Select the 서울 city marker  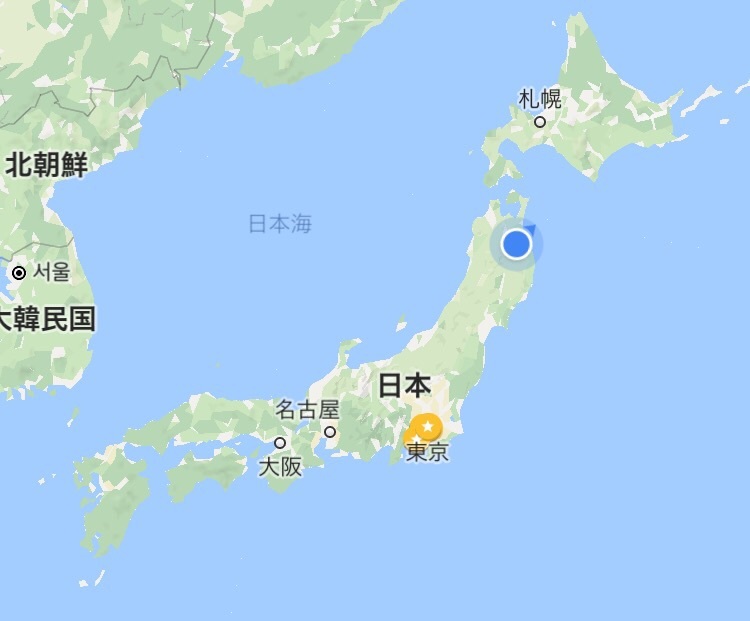[x=19, y=272]
